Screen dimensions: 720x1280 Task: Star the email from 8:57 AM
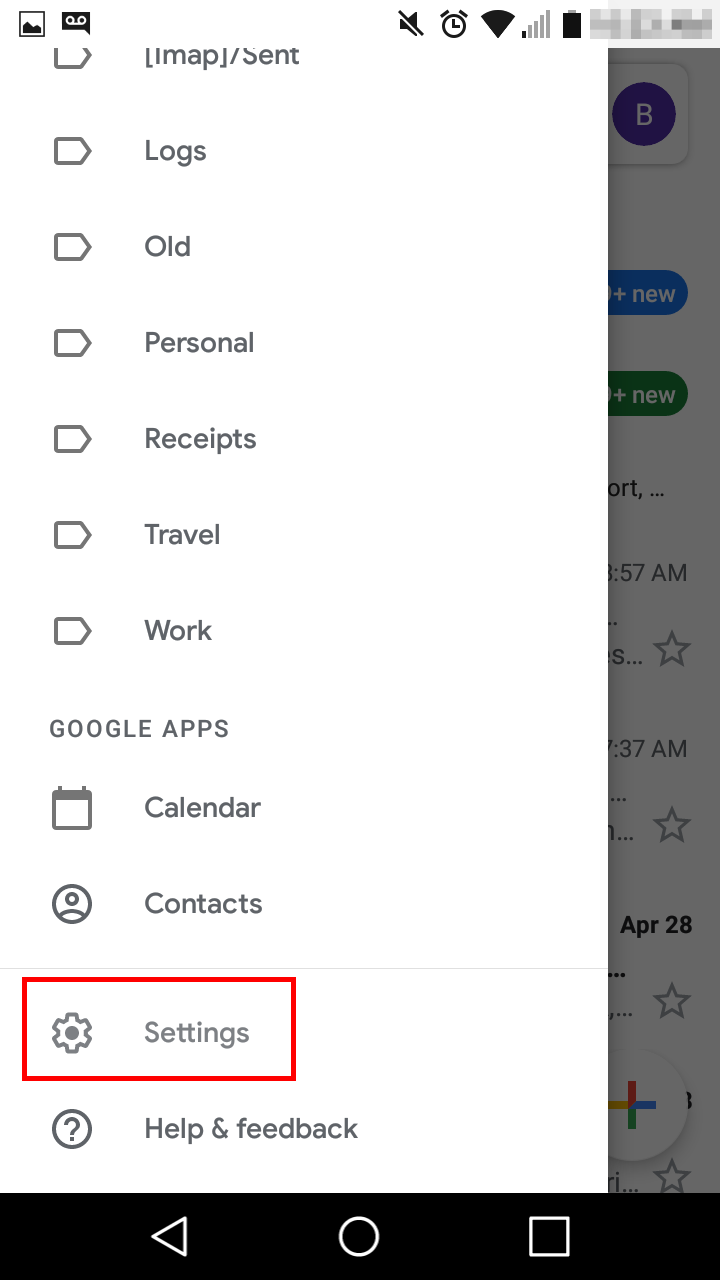[673, 648]
